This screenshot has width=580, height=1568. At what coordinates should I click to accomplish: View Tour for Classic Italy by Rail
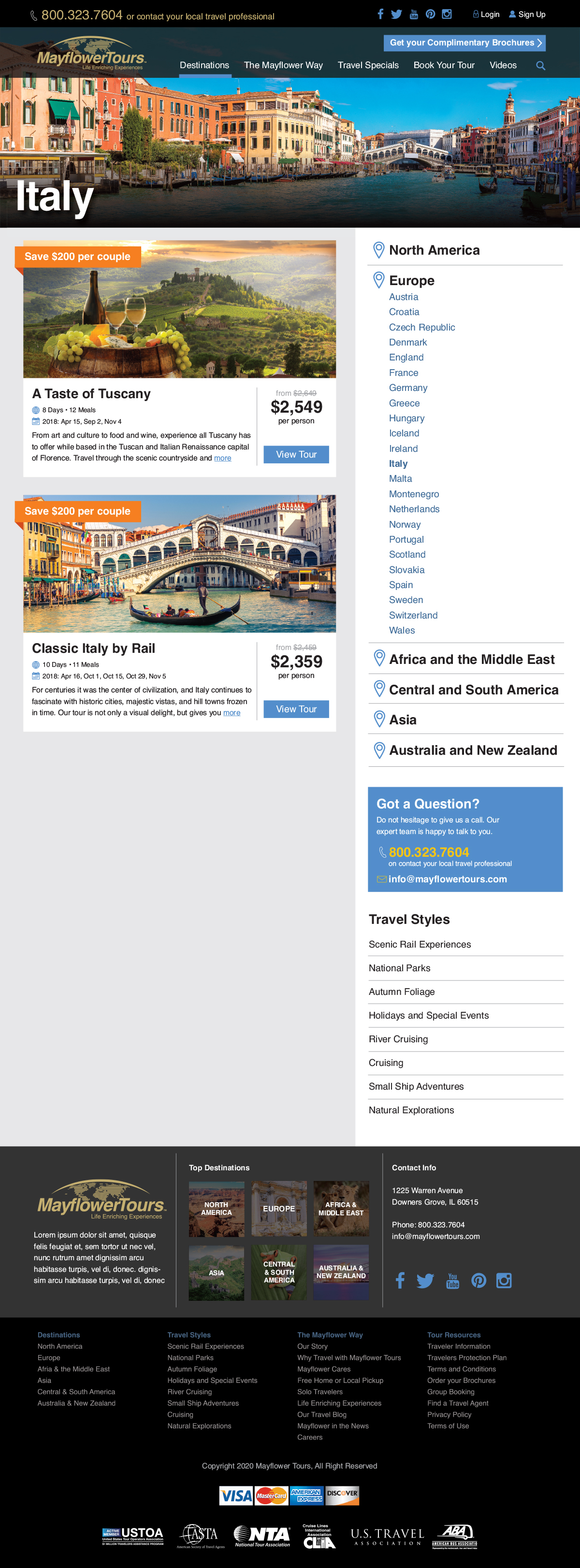coord(296,709)
